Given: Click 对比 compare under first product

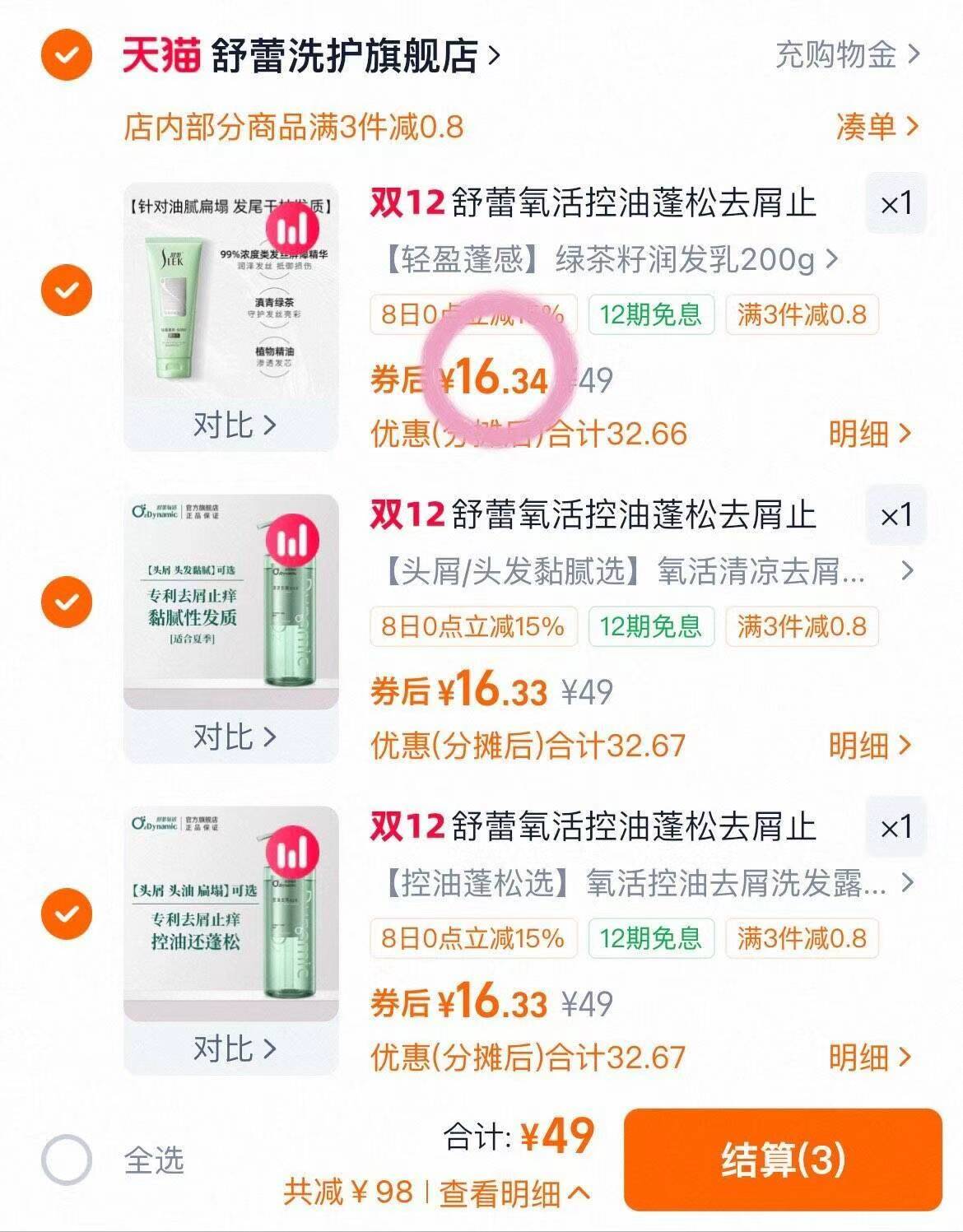Looking at the screenshot, I should pyautogui.click(x=233, y=425).
